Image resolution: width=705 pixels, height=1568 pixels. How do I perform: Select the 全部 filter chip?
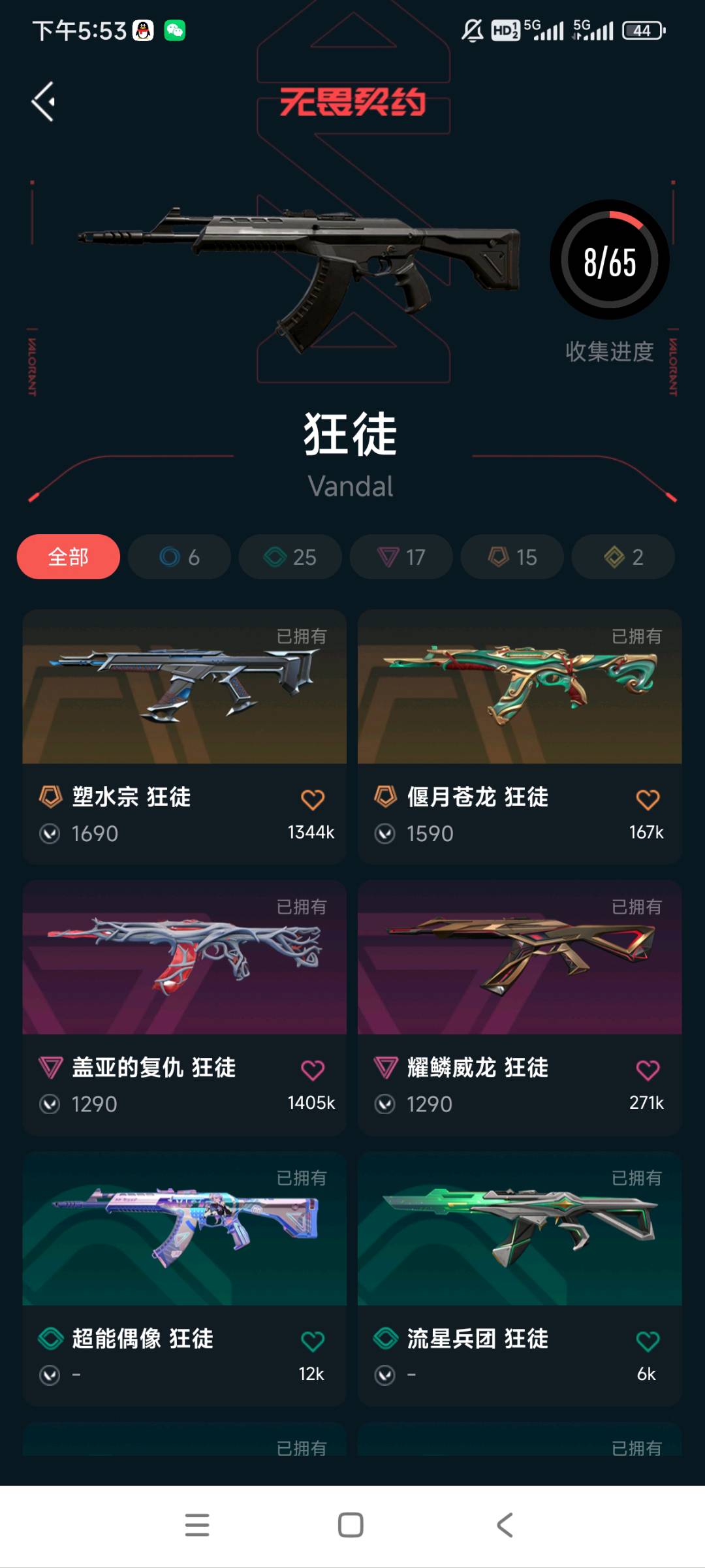69,557
